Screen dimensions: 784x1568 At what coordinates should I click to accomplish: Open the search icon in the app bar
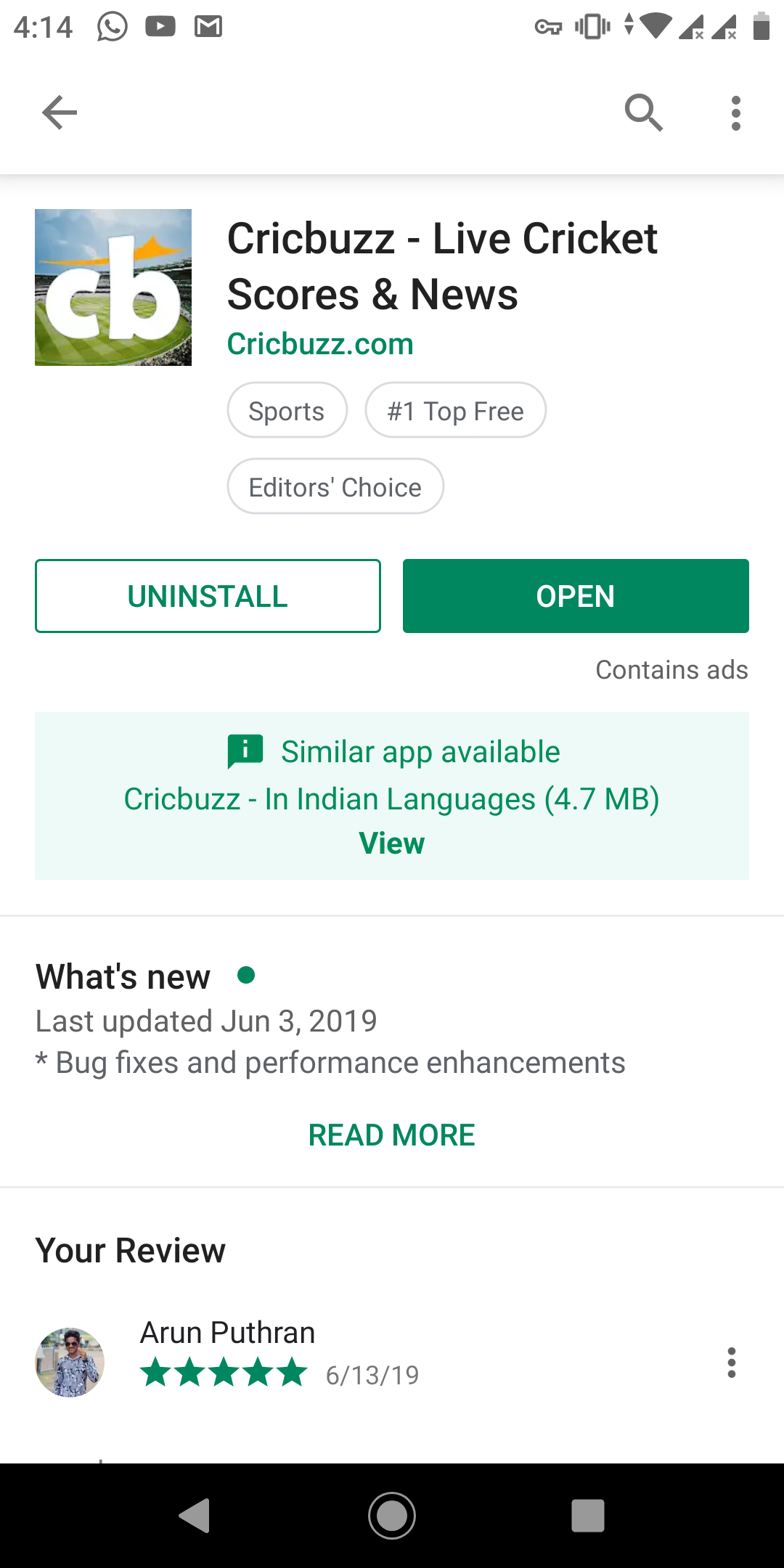[x=643, y=113]
